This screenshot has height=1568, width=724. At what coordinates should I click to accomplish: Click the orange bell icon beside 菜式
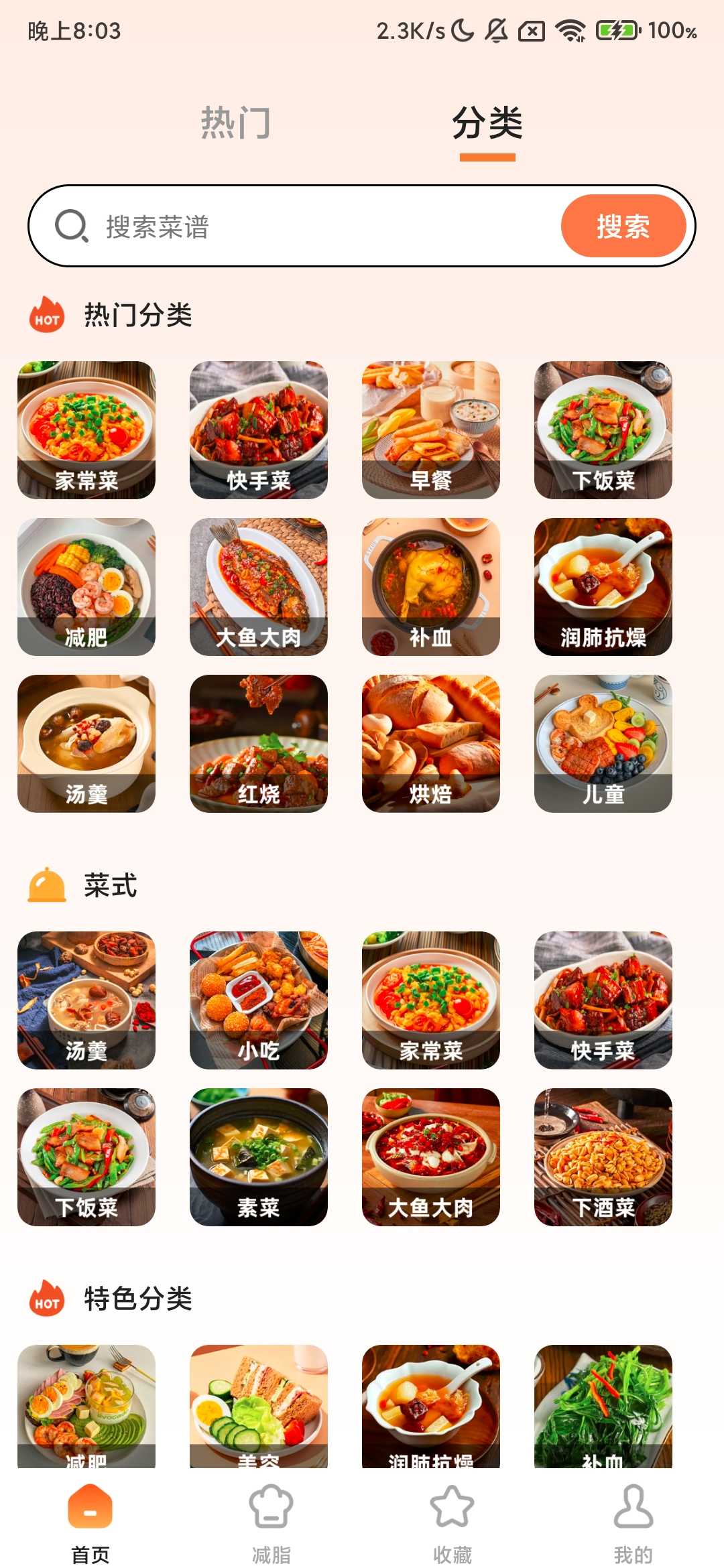(46, 885)
